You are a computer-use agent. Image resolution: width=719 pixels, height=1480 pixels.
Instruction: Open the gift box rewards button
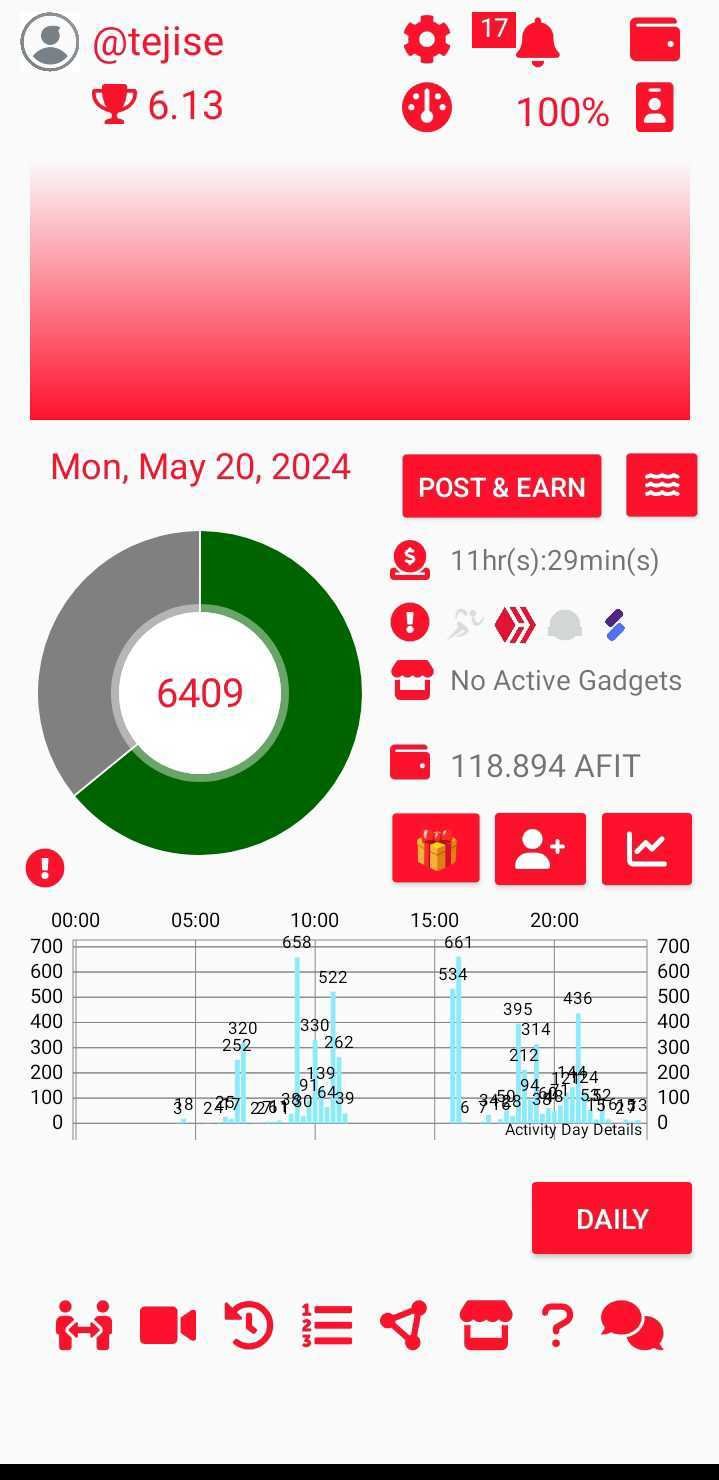click(436, 849)
